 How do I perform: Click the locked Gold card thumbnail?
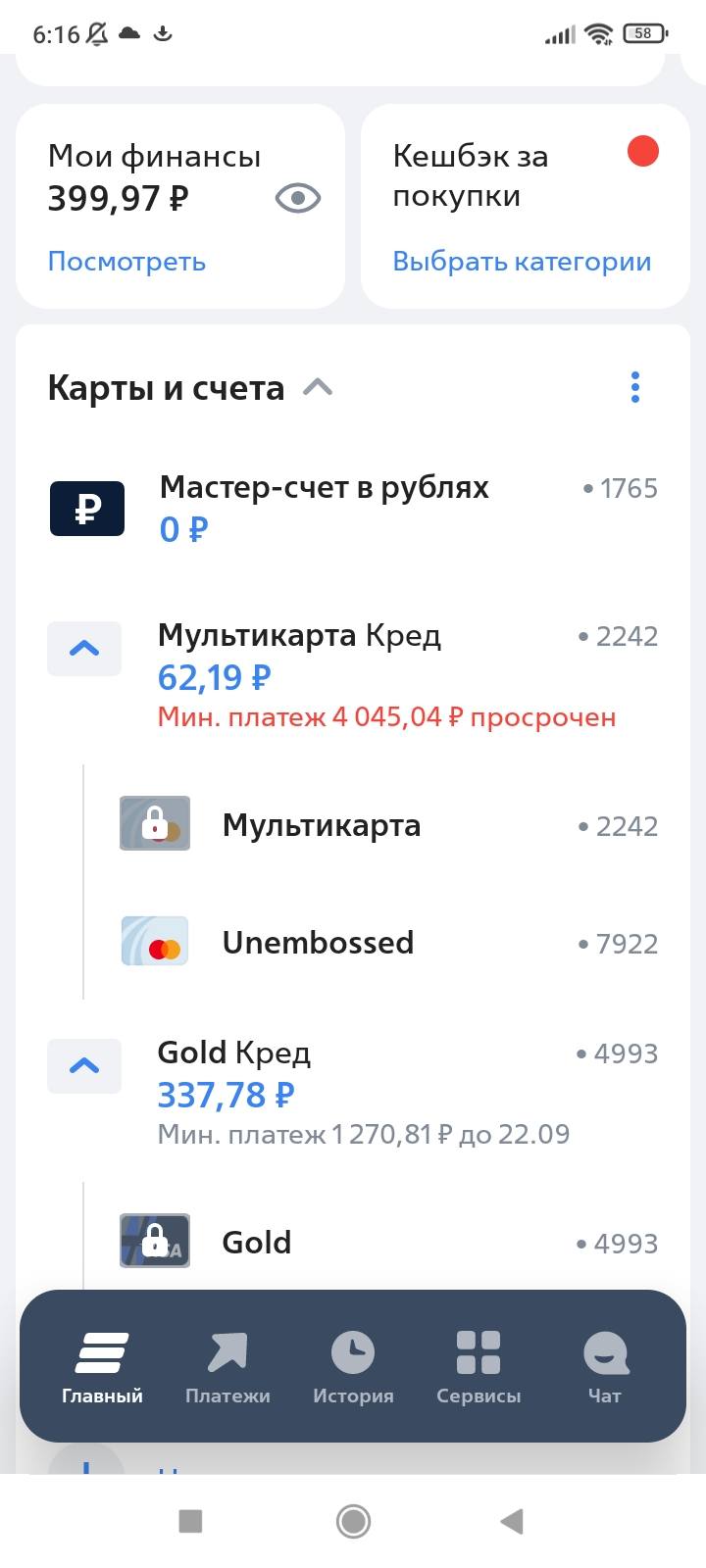[x=154, y=1242]
